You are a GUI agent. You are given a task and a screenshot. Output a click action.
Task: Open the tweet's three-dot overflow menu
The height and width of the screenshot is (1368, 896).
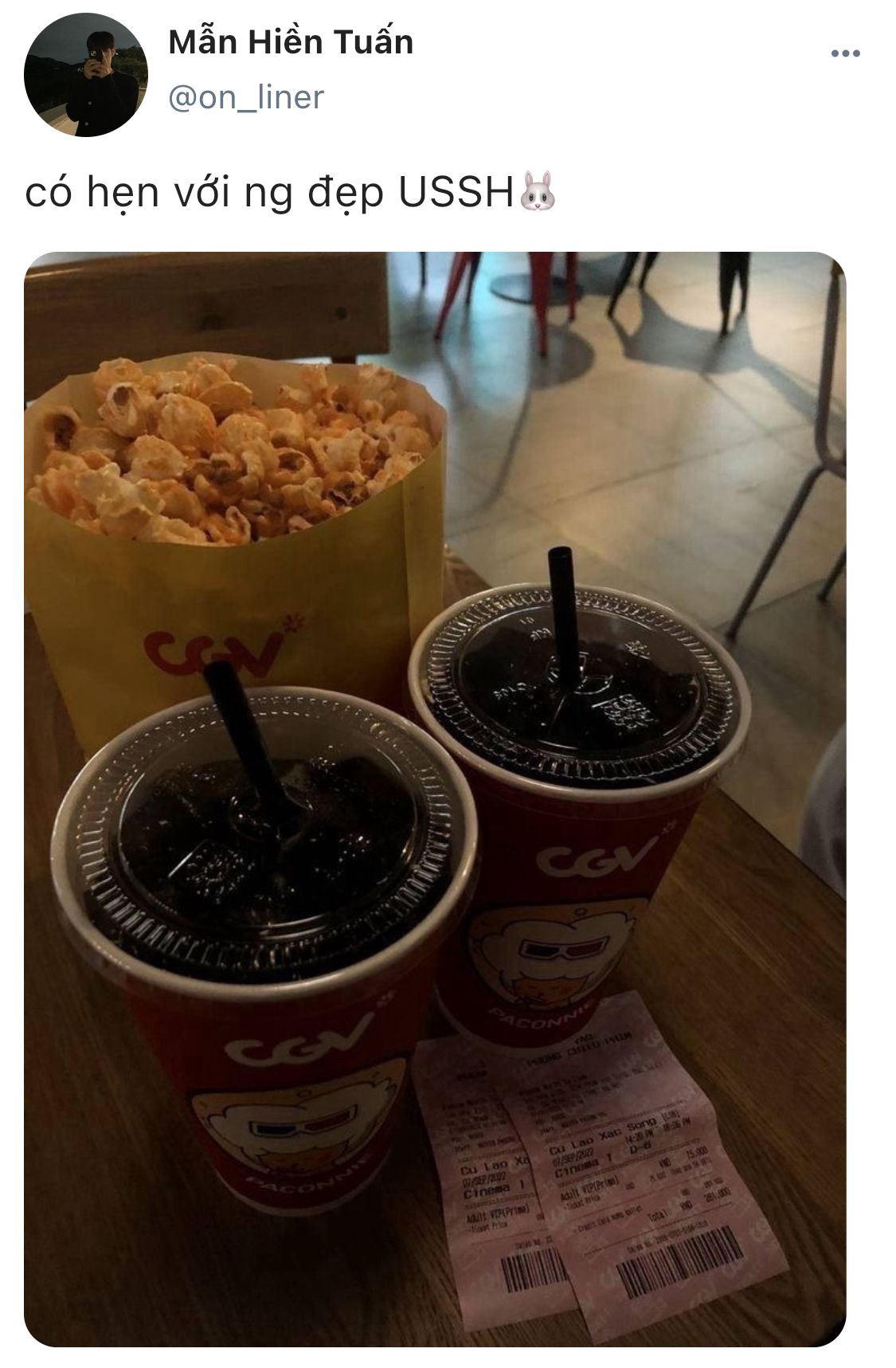(x=845, y=53)
